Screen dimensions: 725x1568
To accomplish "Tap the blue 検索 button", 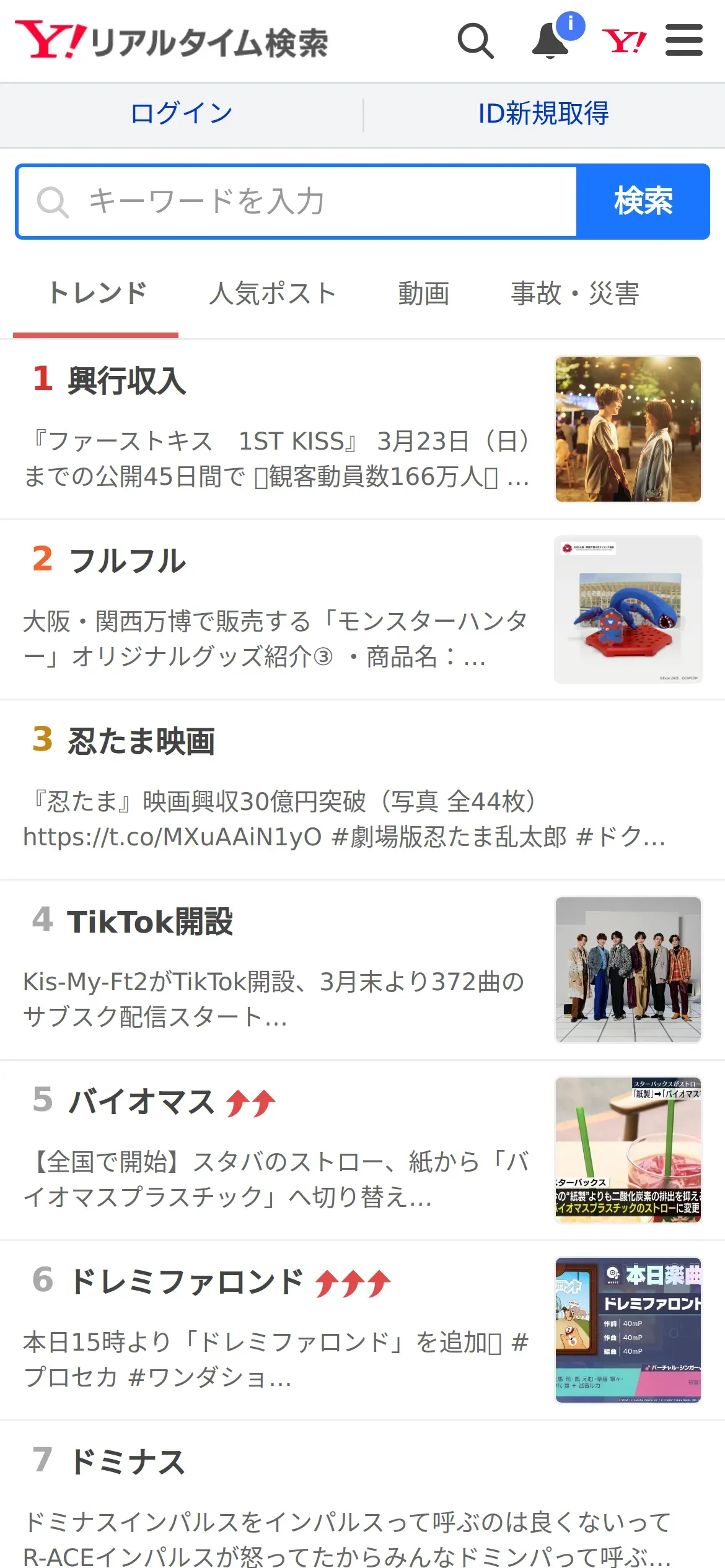I will coord(643,202).
